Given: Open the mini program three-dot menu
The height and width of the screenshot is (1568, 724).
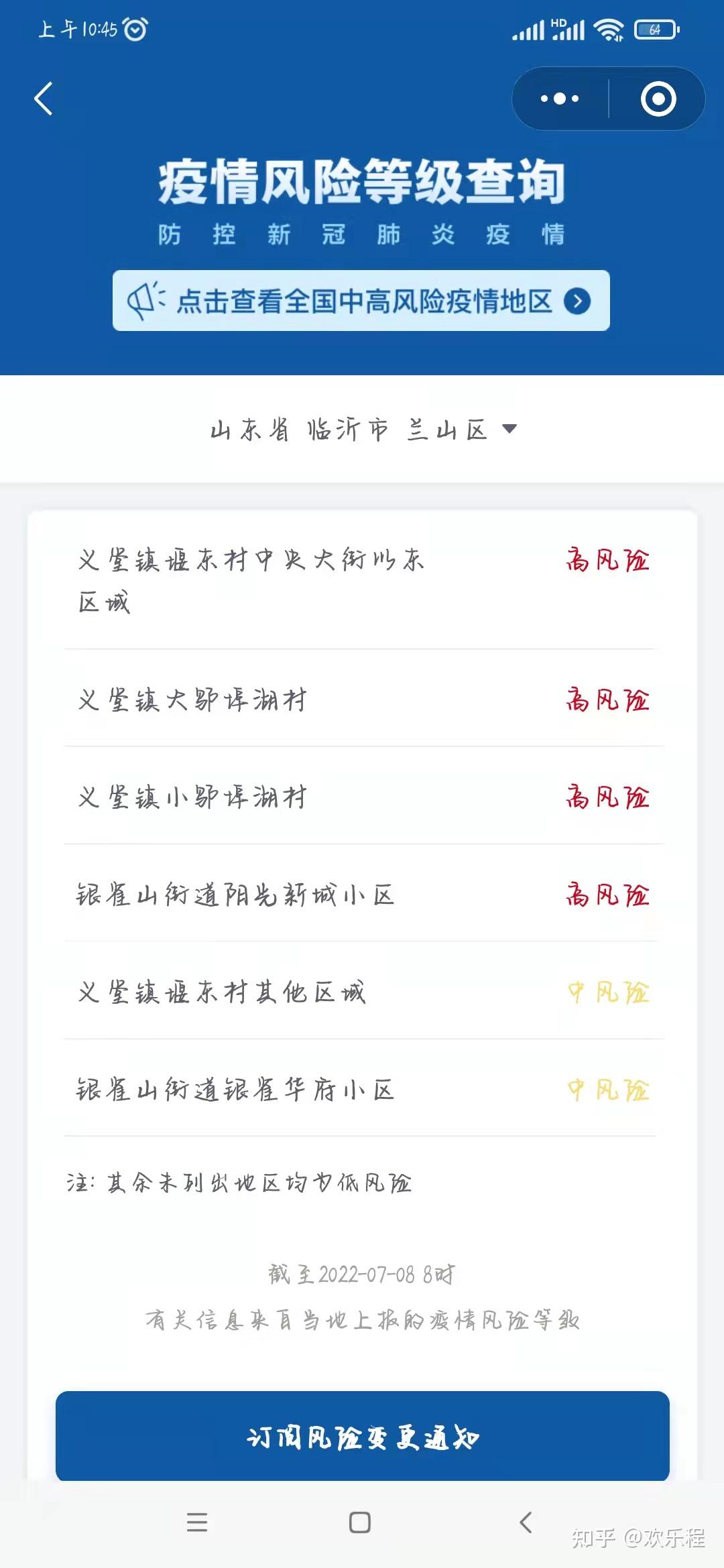Looking at the screenshot, I should tap(560, 99).
